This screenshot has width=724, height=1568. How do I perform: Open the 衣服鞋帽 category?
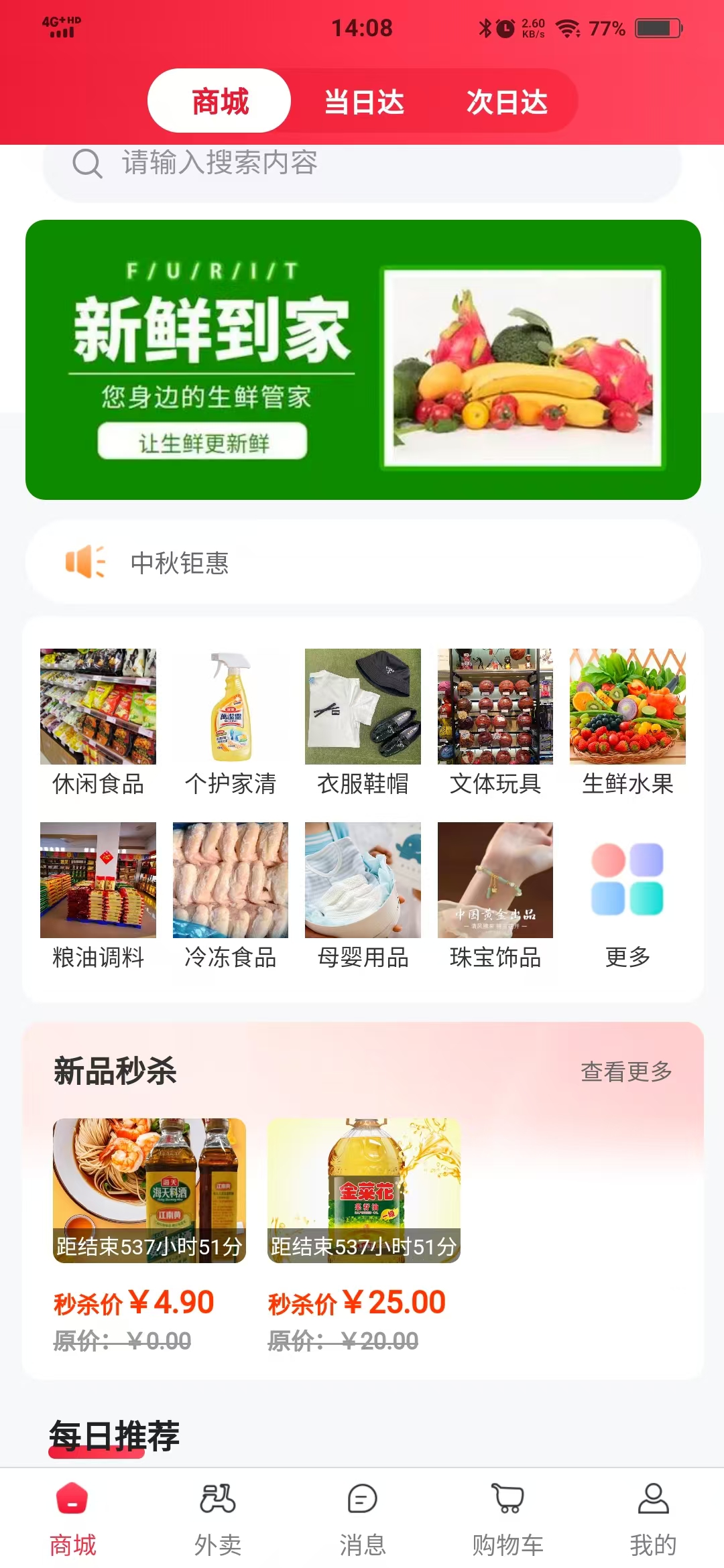(363, 722)
